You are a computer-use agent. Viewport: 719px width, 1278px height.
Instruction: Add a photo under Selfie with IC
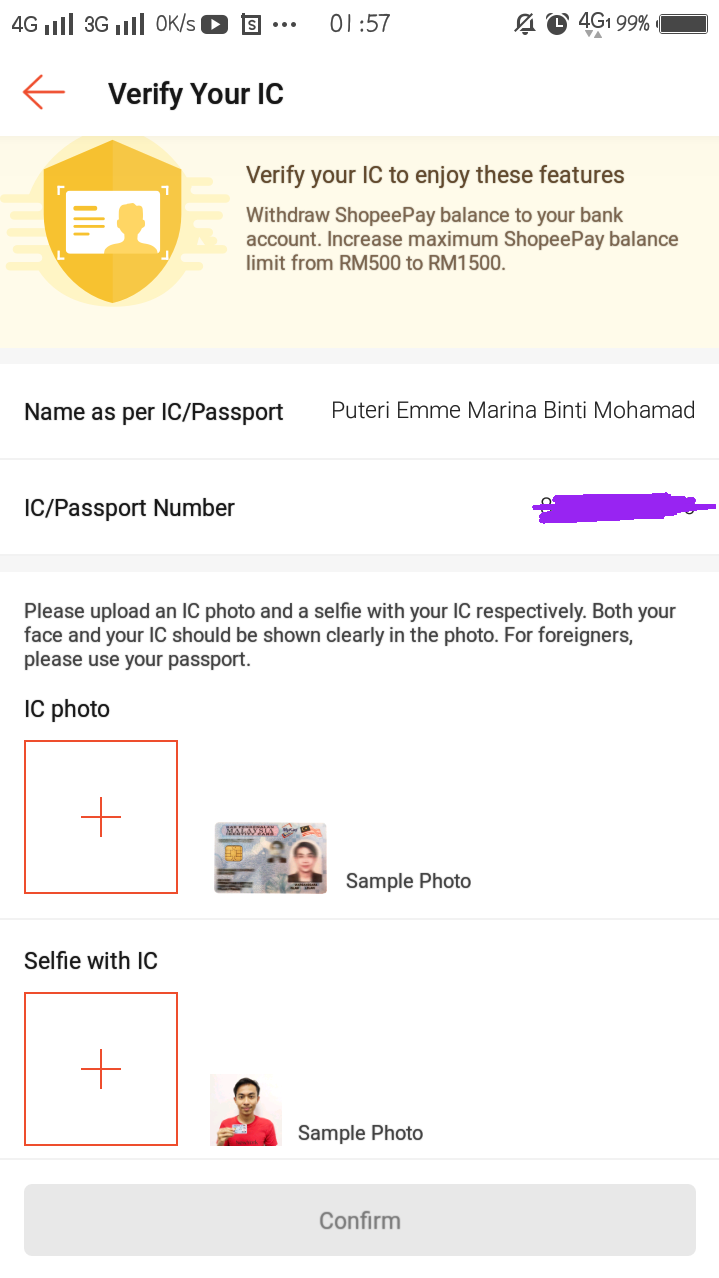(101, 1069)
